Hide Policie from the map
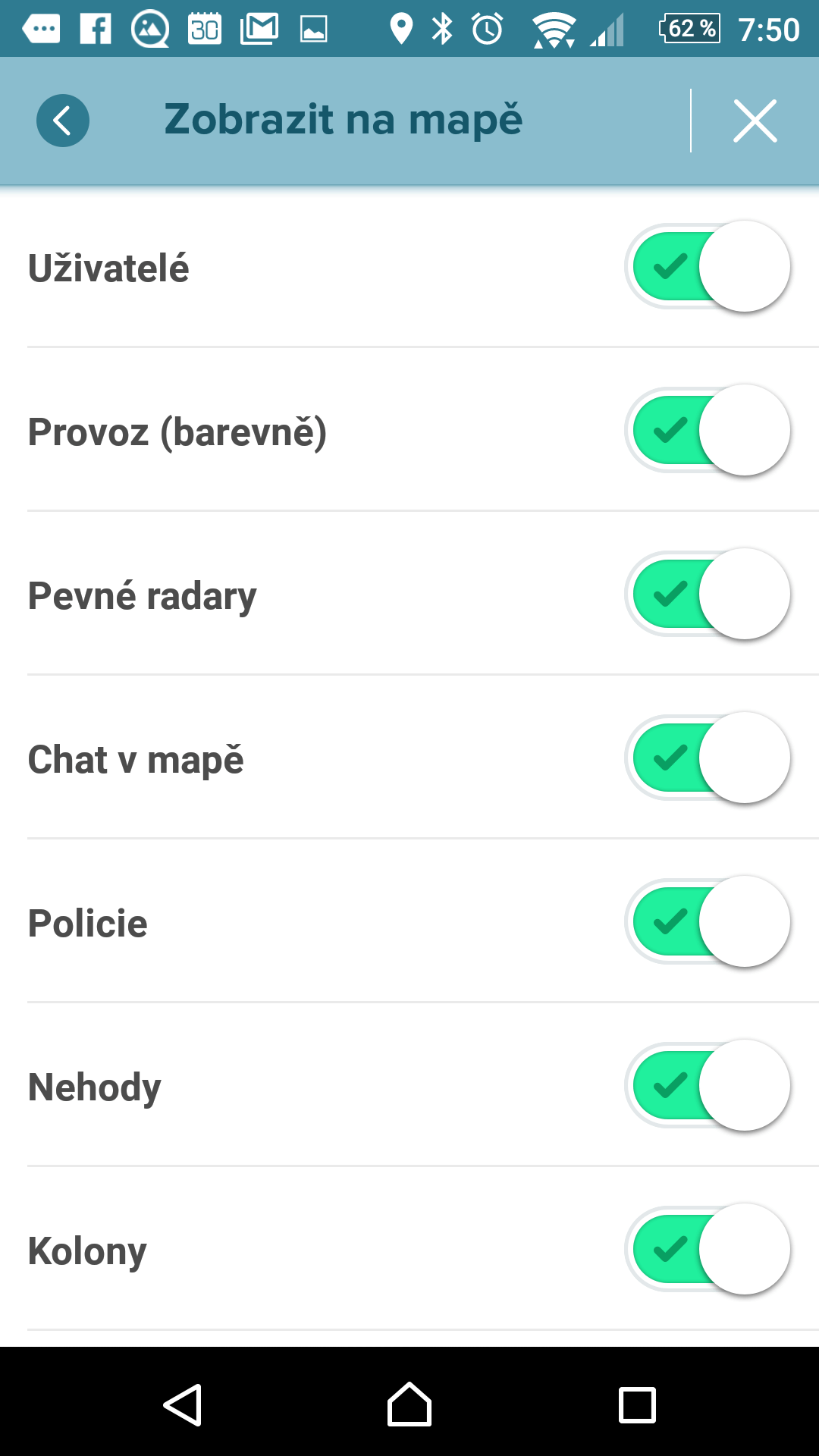This screenshot has height=1456, width=819. 708,921
